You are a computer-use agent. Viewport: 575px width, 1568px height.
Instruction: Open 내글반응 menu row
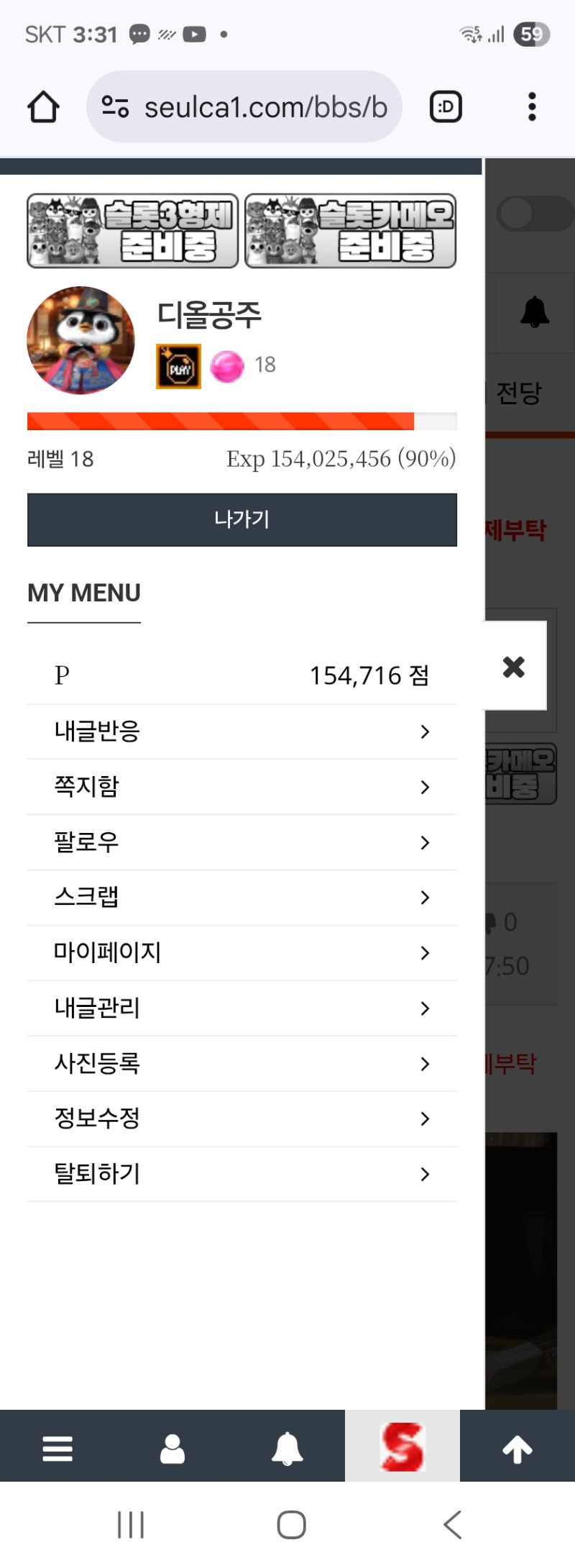pos(241,731)
